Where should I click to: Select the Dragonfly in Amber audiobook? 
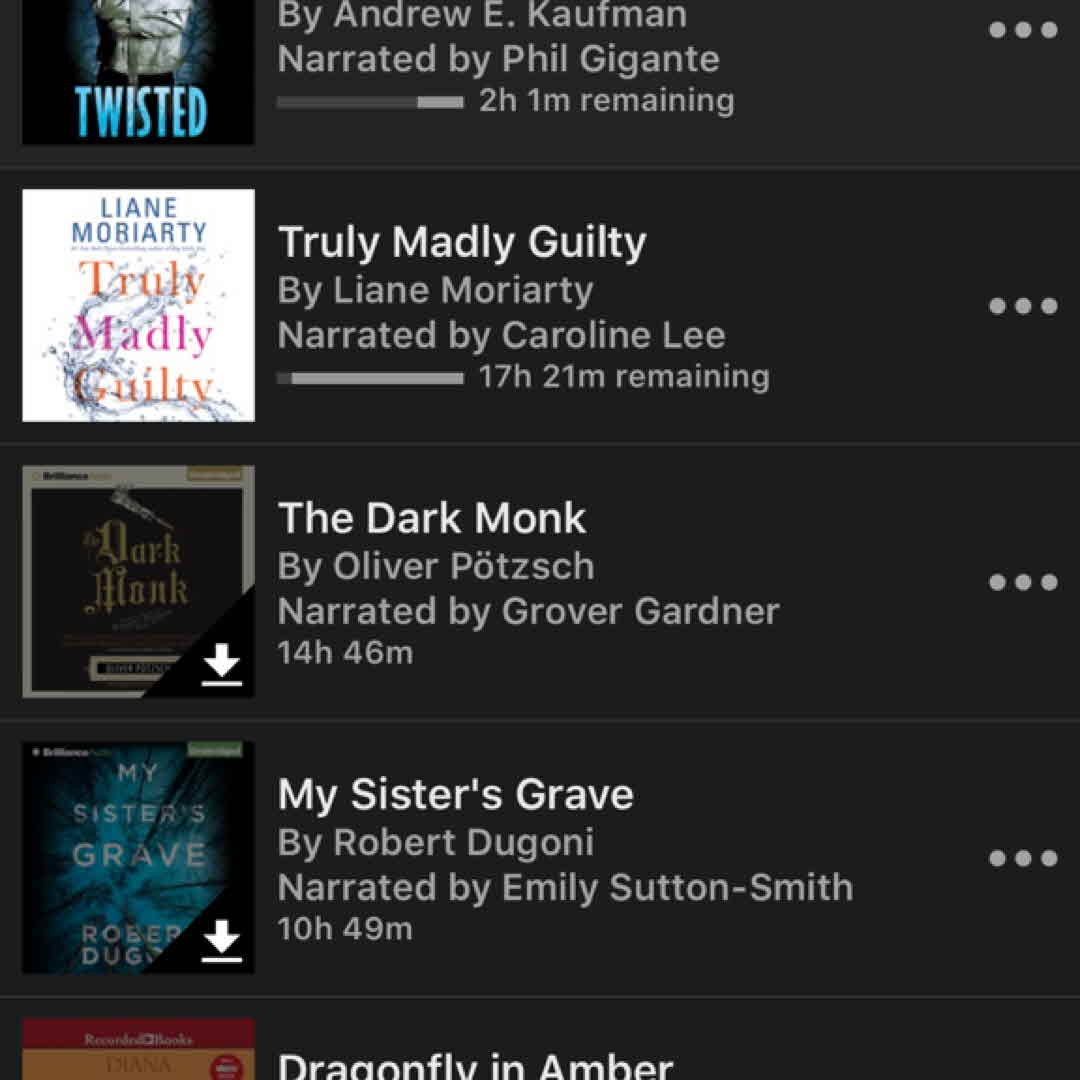475,1065
